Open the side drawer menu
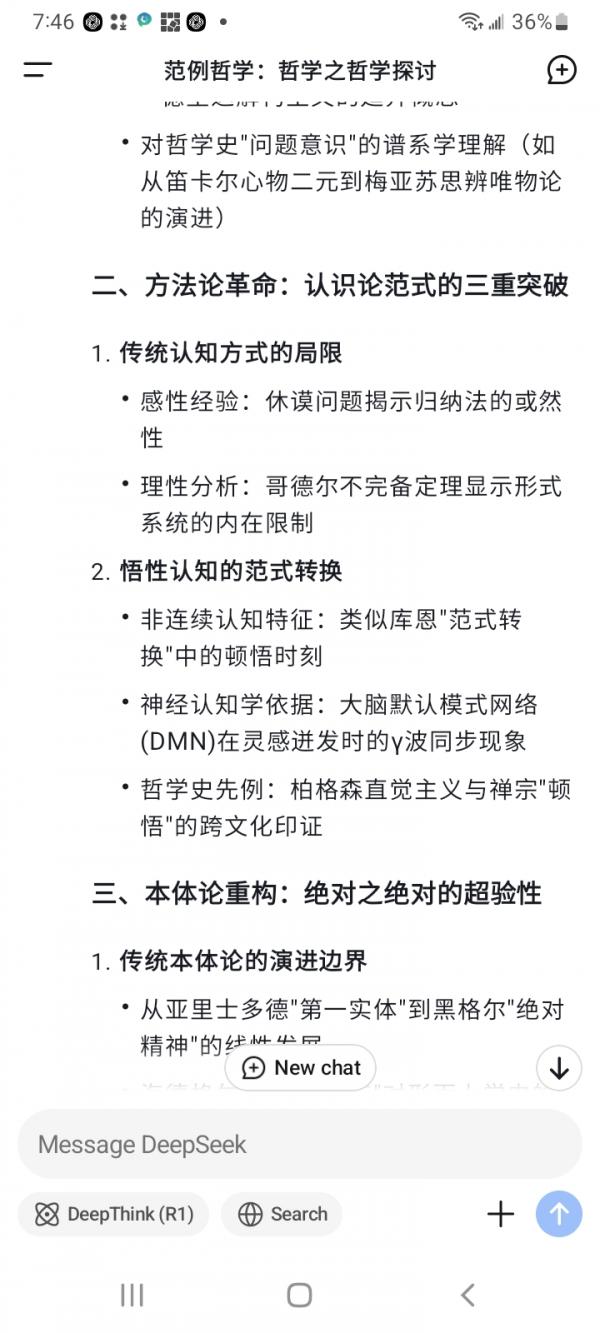Screen dimensions: 600x1333 point(37,70)
